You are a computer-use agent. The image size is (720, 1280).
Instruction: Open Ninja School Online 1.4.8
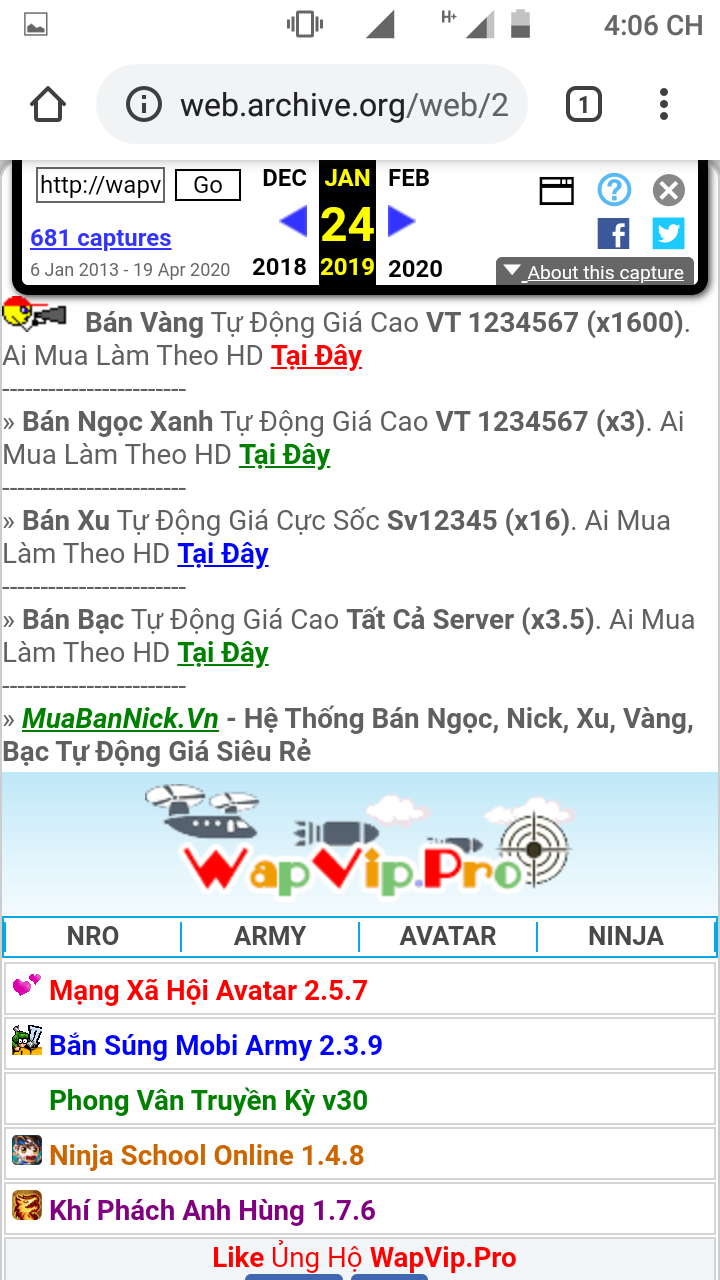(206, 1155)
